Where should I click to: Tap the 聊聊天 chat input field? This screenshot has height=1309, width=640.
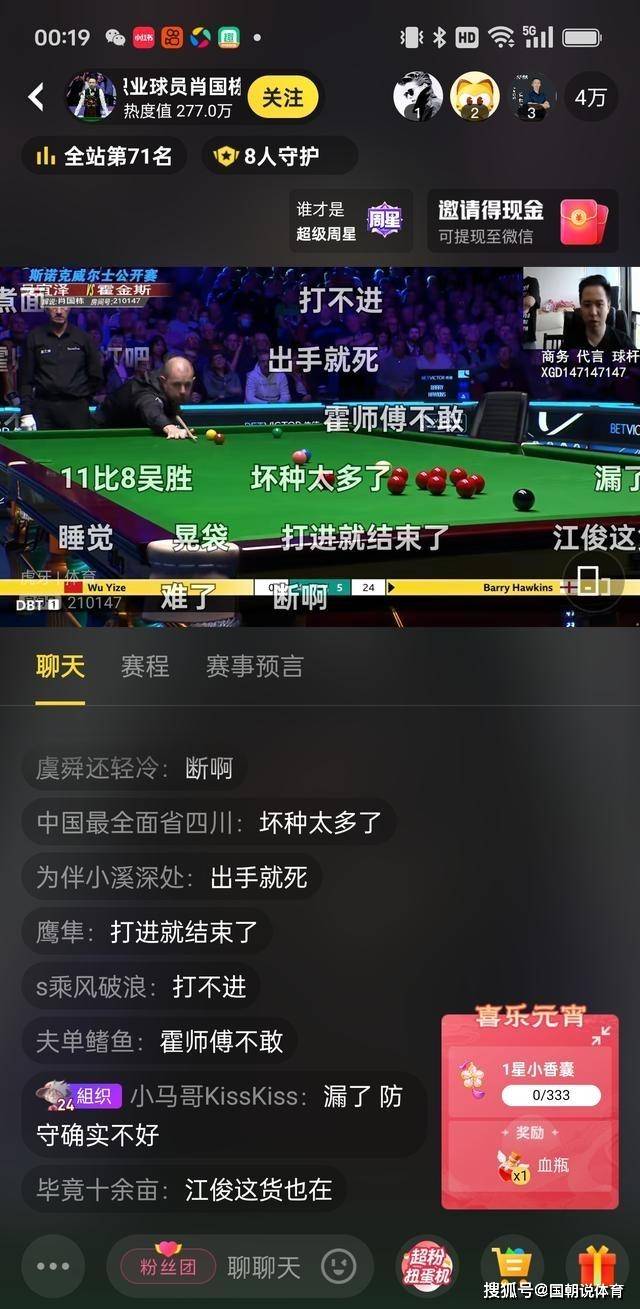point(264,1267)
